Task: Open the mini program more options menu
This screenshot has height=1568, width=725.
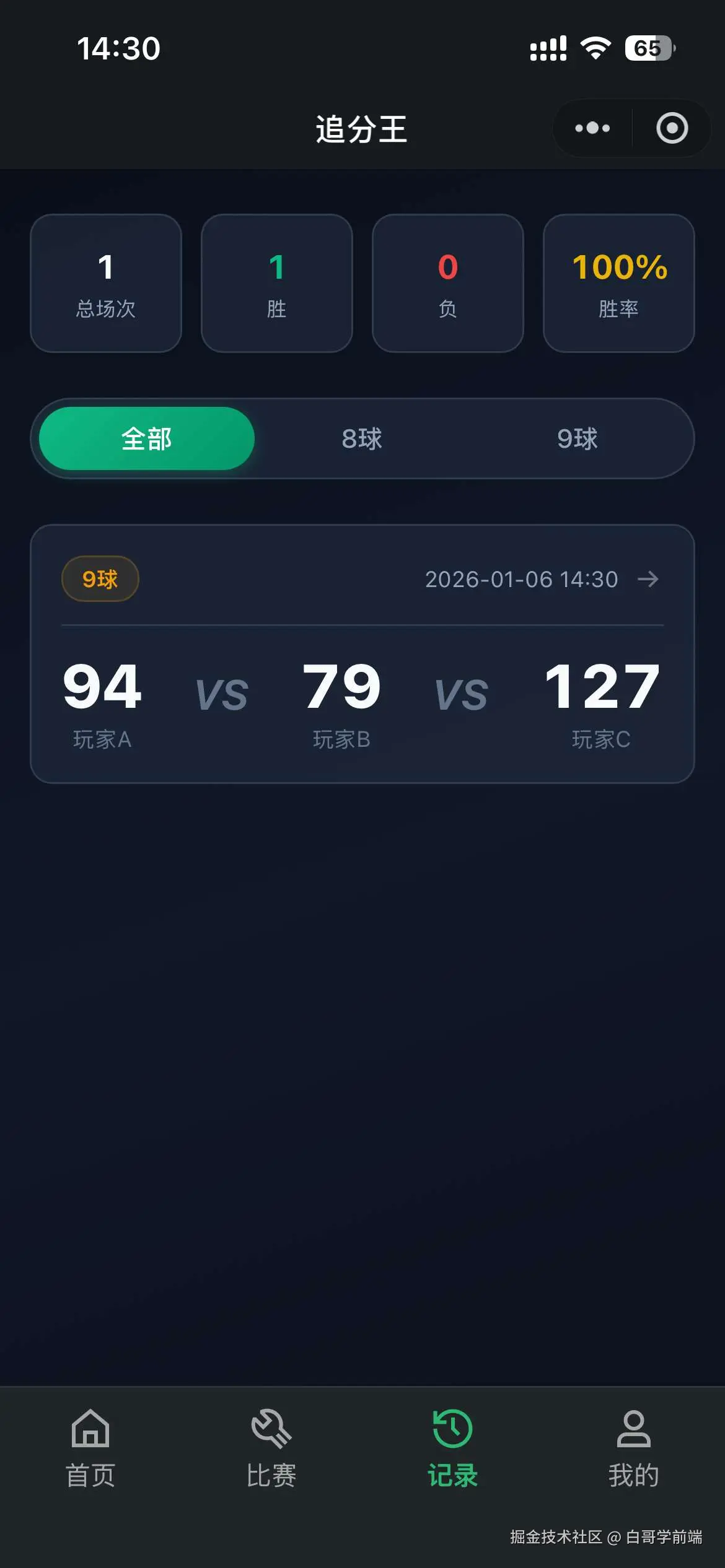Action: click(592, 128)
